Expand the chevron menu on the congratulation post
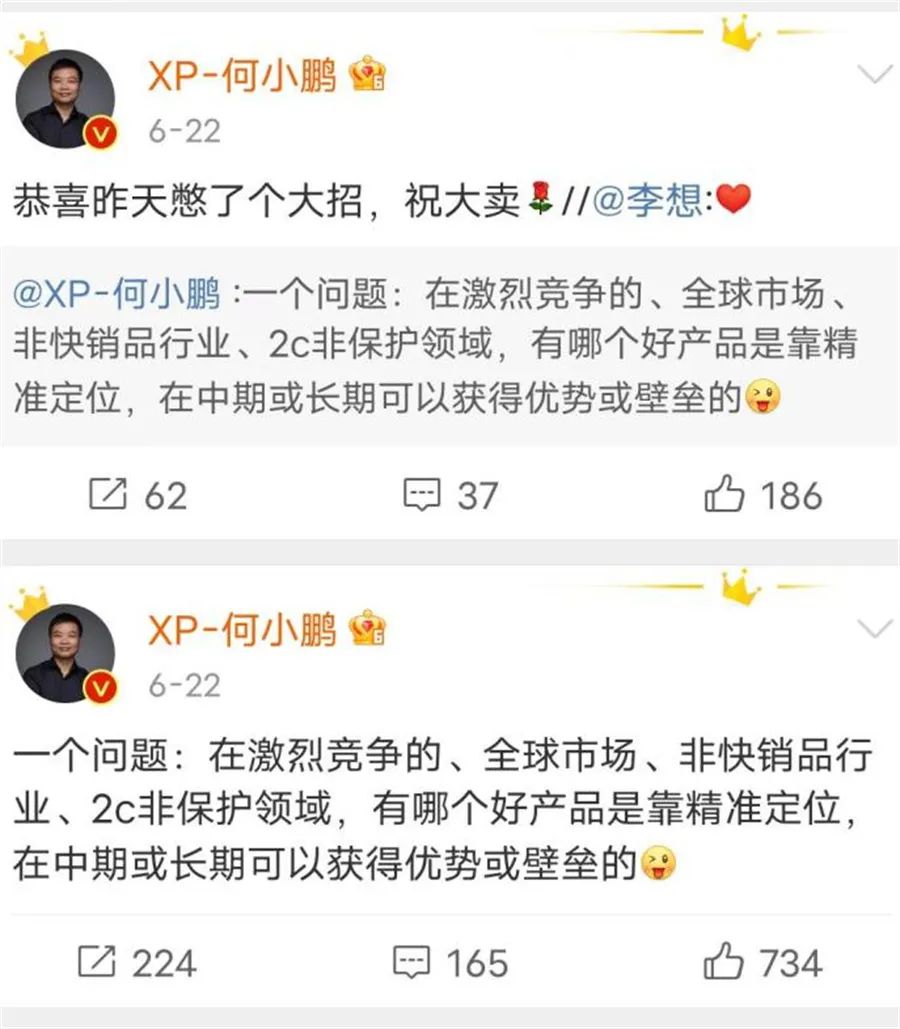Screen dimensions: 900x1029 point(876,73)
